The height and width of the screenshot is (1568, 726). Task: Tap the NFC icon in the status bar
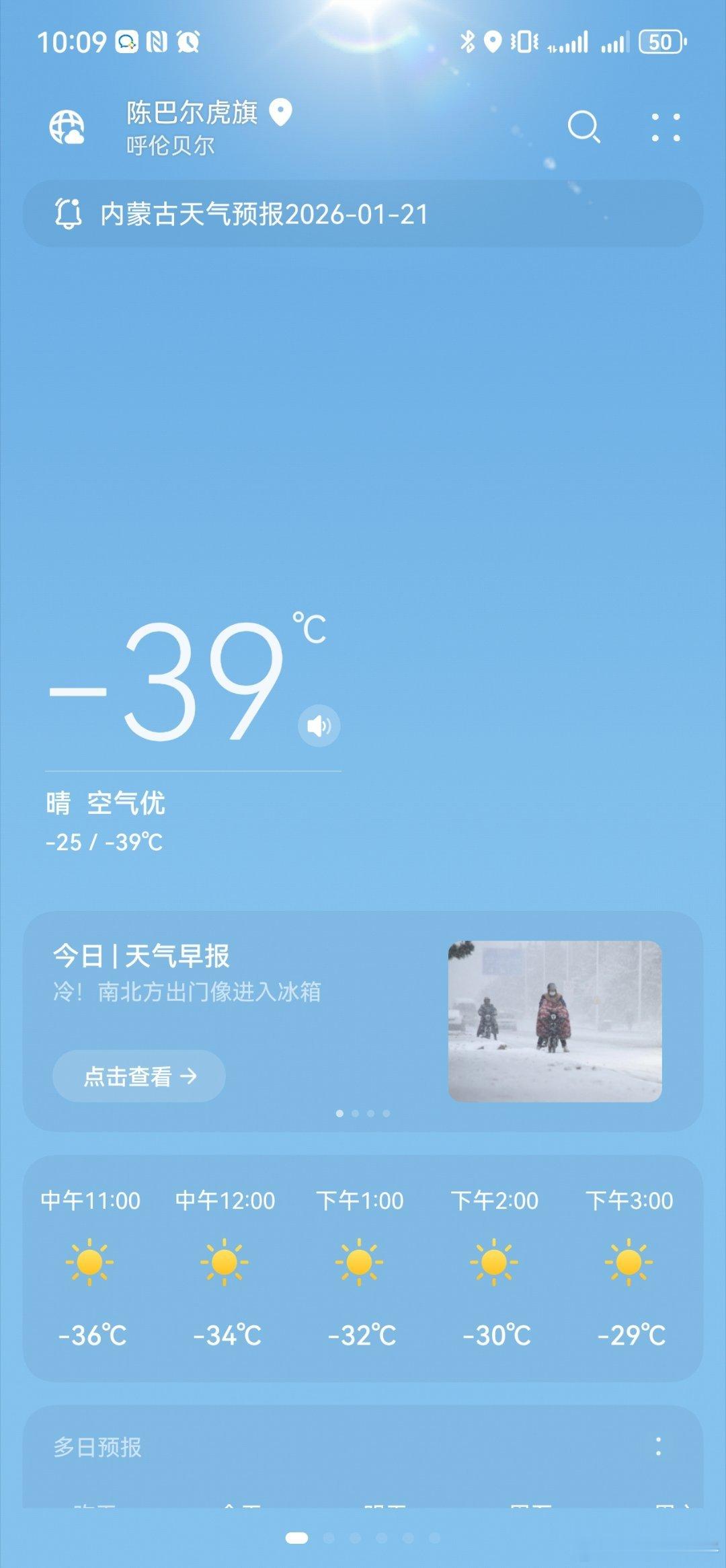(155, 42)
